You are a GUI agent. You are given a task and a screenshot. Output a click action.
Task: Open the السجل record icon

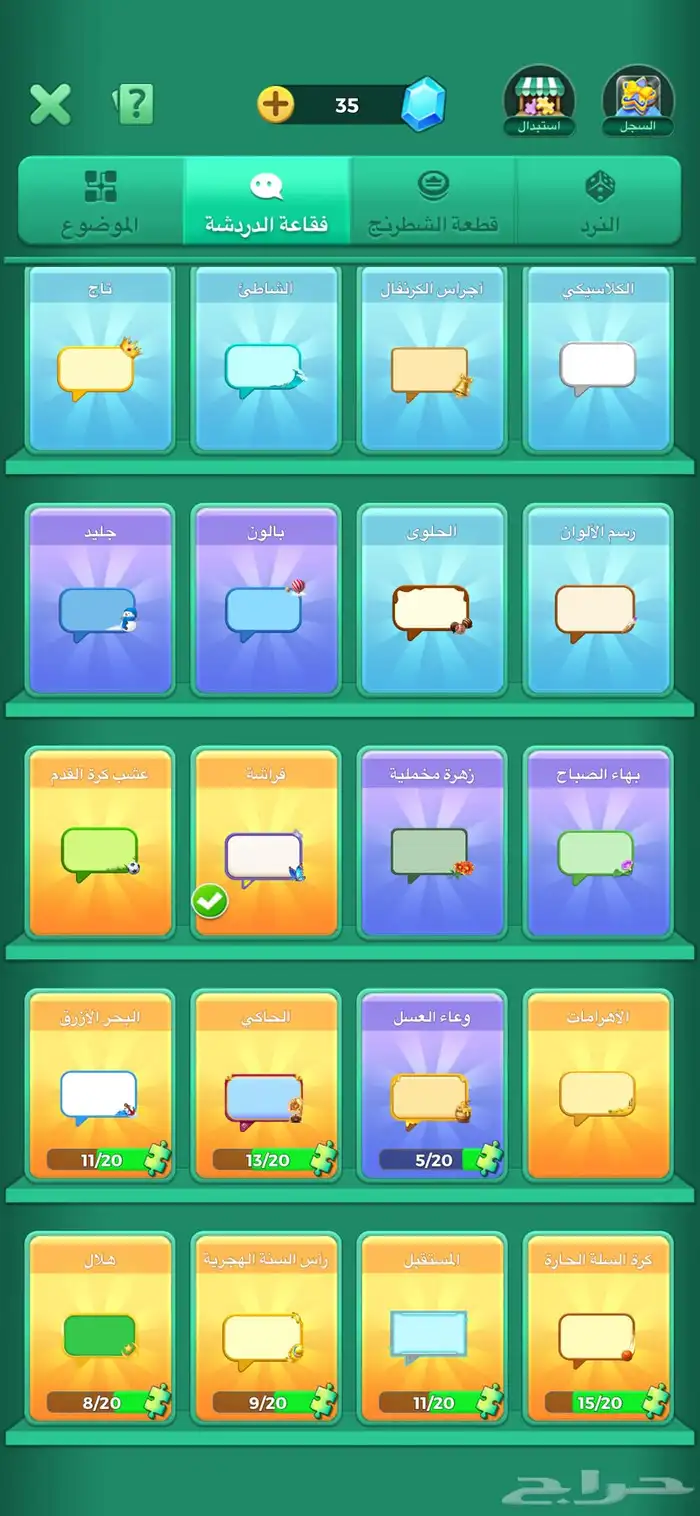[638, 101]
